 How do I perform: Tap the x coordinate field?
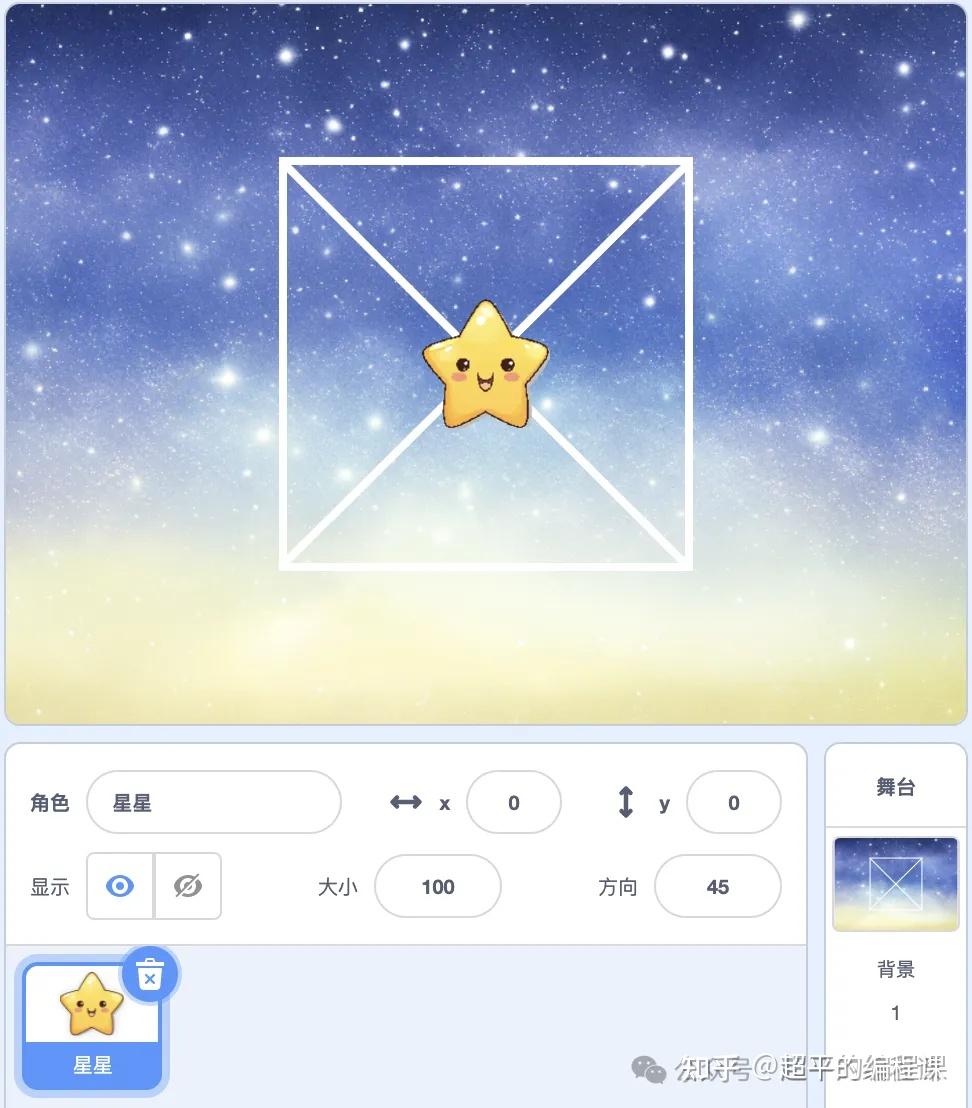pyautogui.click(x=513, y=802)
